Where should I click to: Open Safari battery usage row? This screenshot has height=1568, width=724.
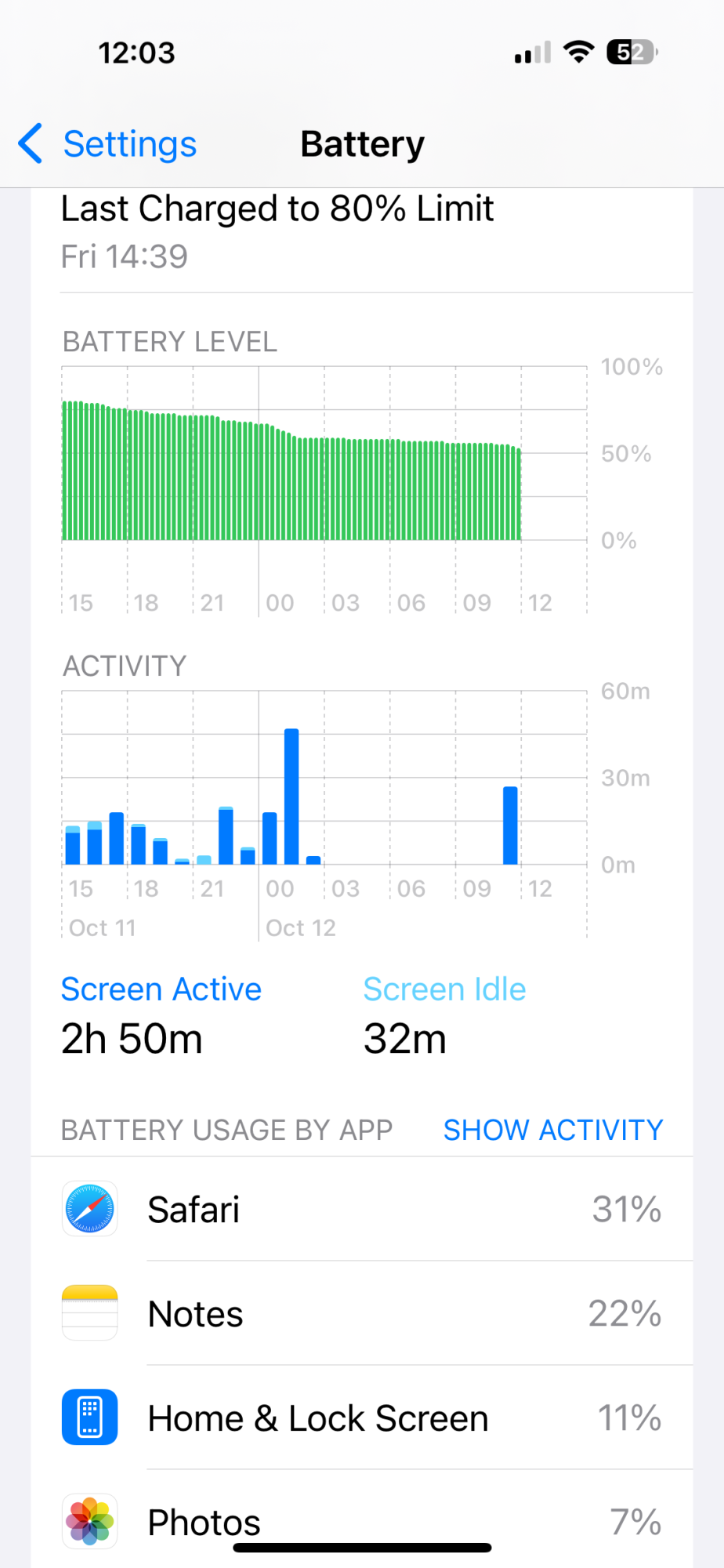click(362, 1209)
